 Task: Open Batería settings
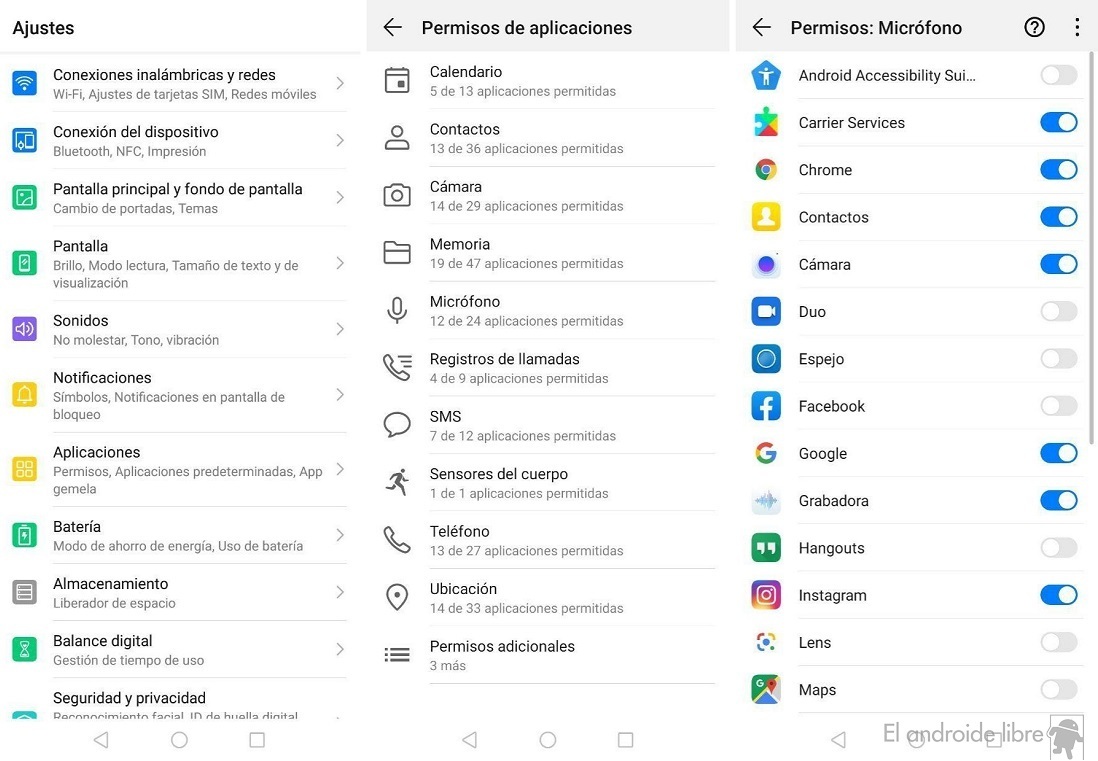[x=178, y=535]
